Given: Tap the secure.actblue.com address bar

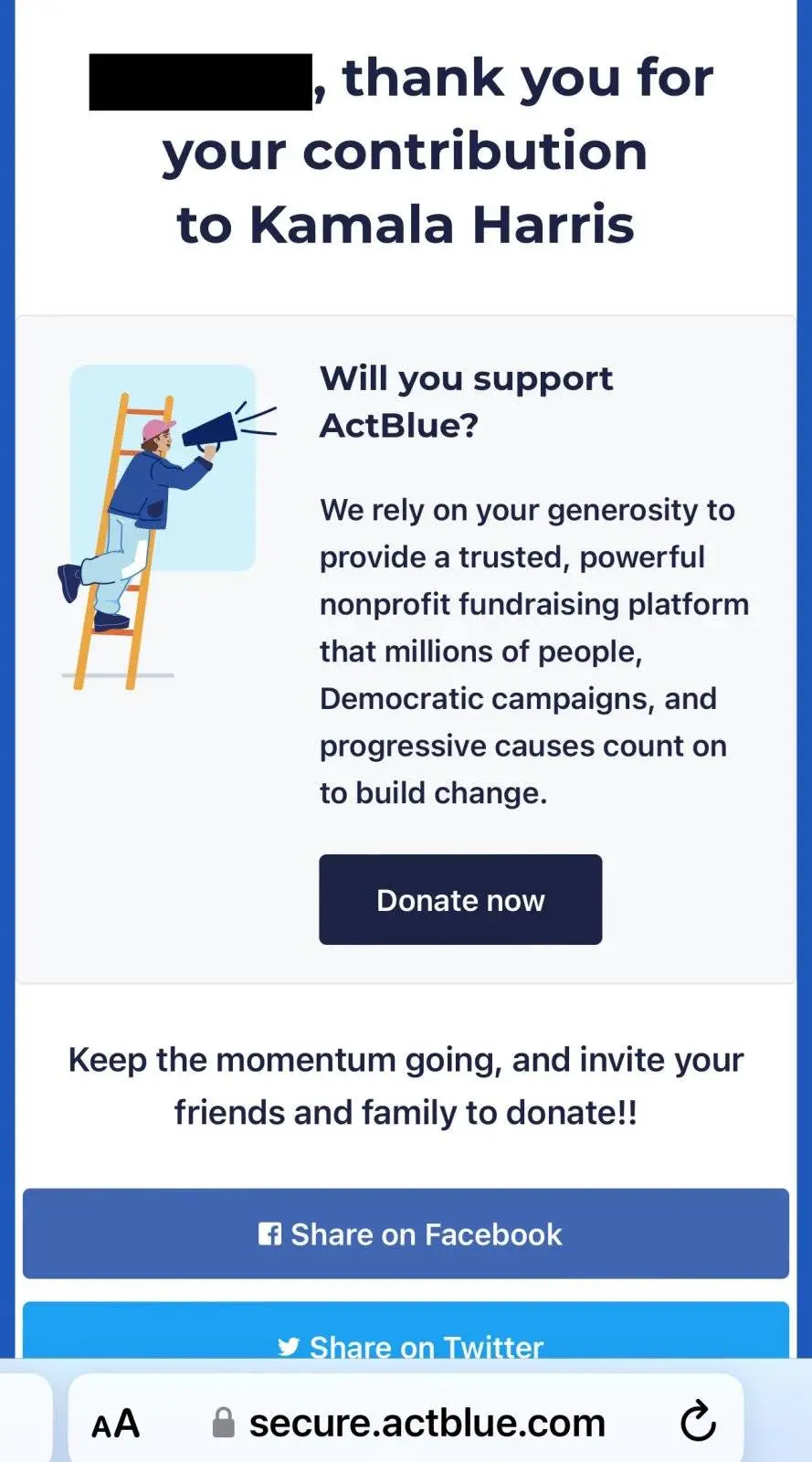Looking at the screenshot, I should coord(427,1423).
